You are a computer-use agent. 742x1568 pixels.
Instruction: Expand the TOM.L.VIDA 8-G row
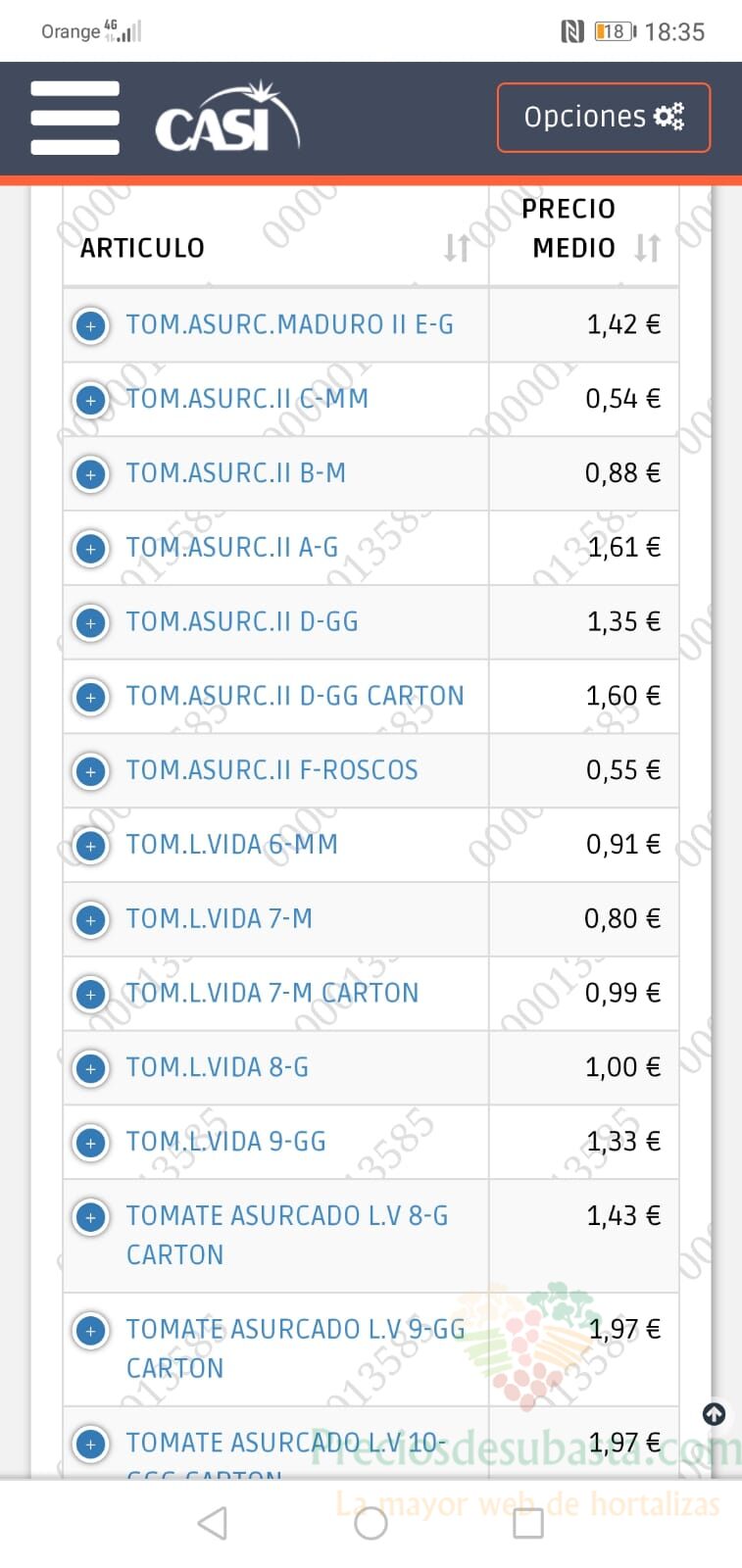coord(91,1068)
